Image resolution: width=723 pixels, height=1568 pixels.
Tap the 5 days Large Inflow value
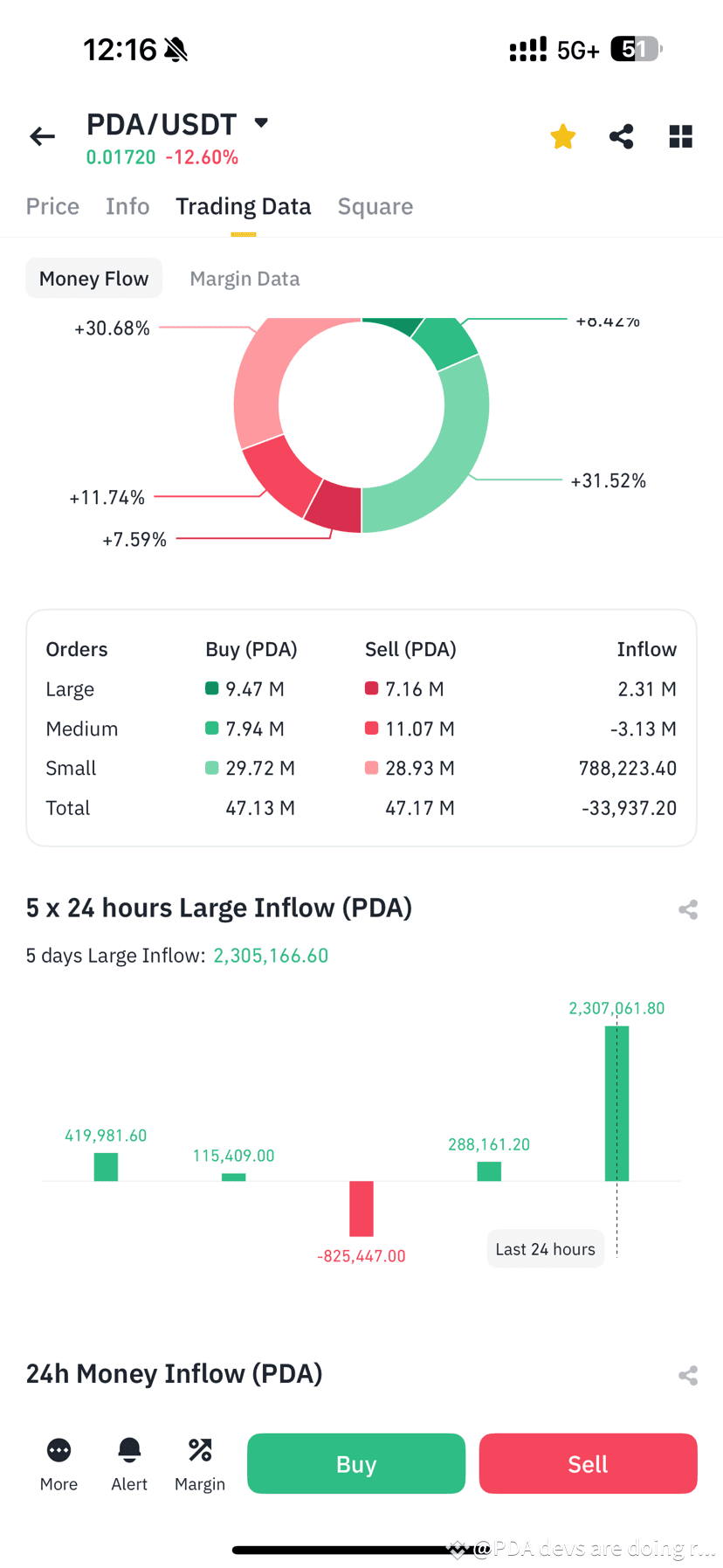pos(271,955)
